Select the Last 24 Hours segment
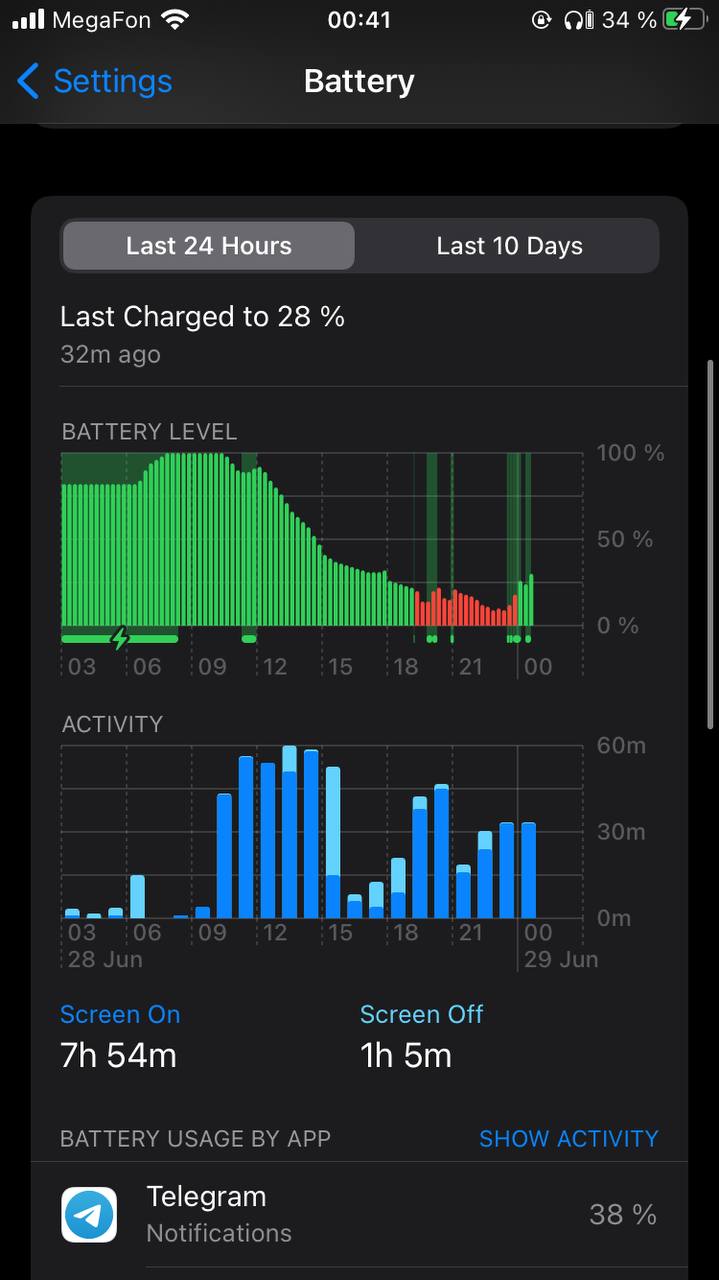The width and height of the screenshot is (719, 1280). pos(208,246)
